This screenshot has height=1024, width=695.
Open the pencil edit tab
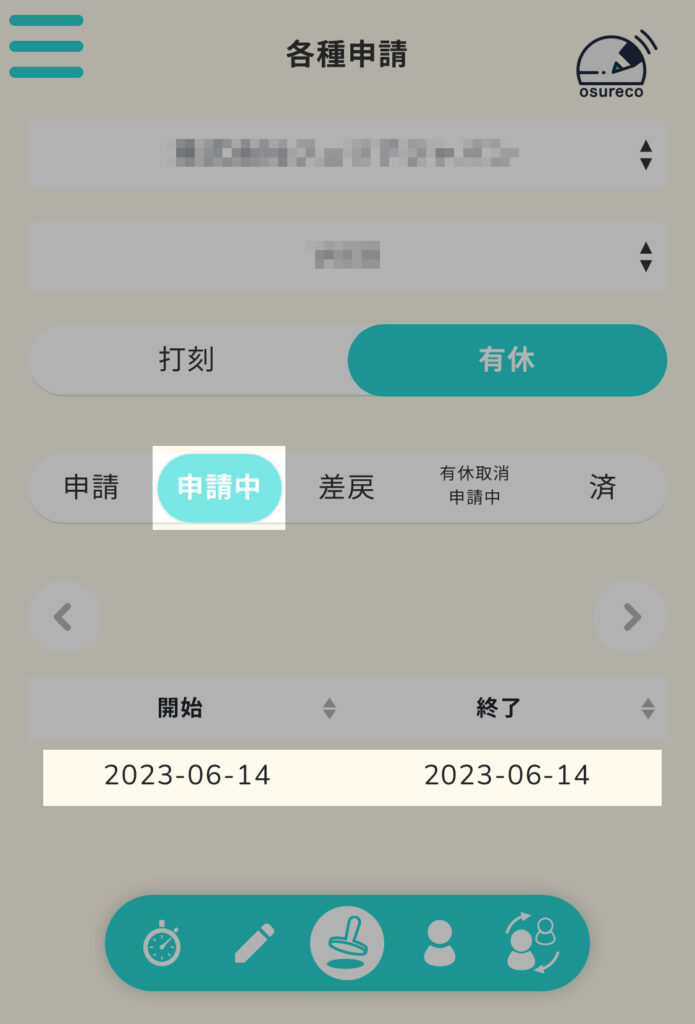[x=253, y=943]
